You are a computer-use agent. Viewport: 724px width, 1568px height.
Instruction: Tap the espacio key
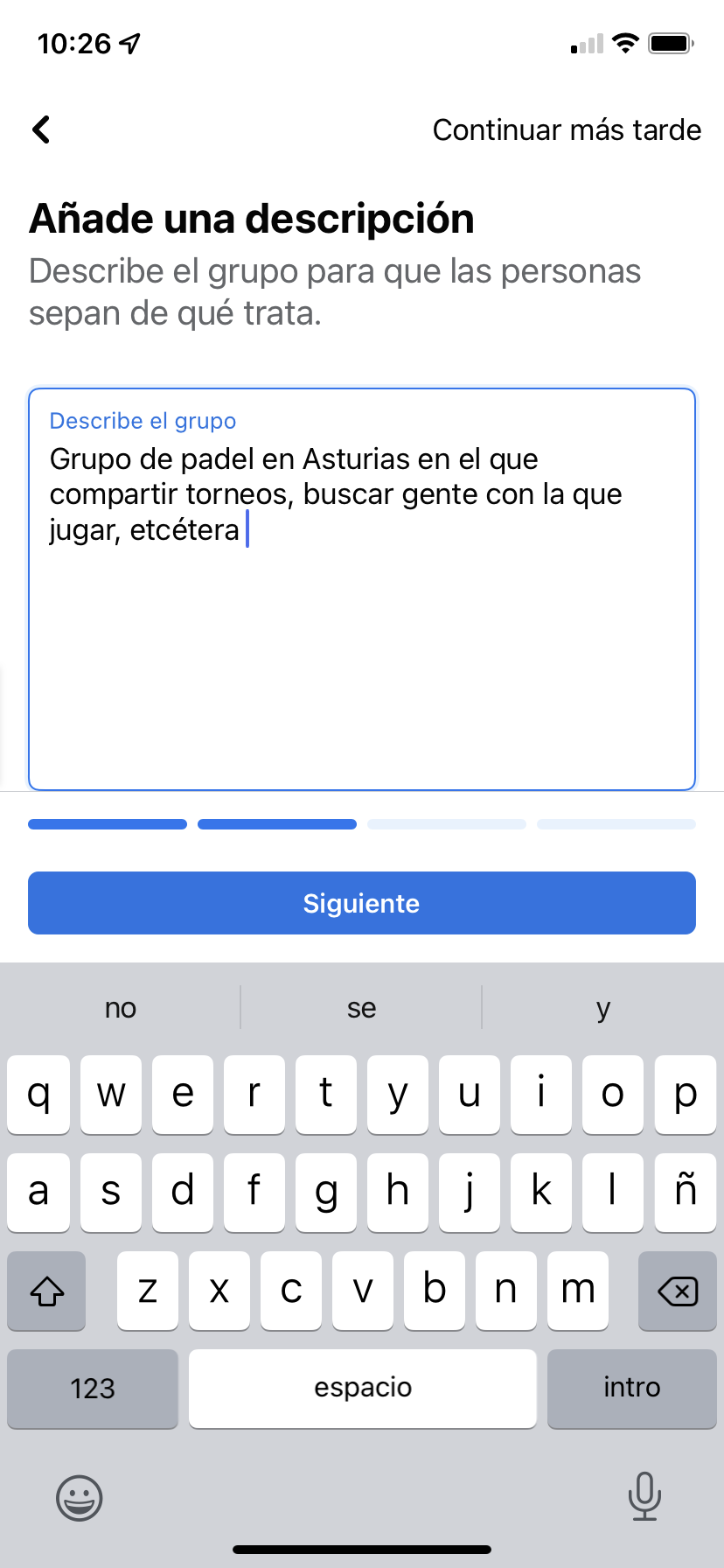click(x=362, y=1389)
